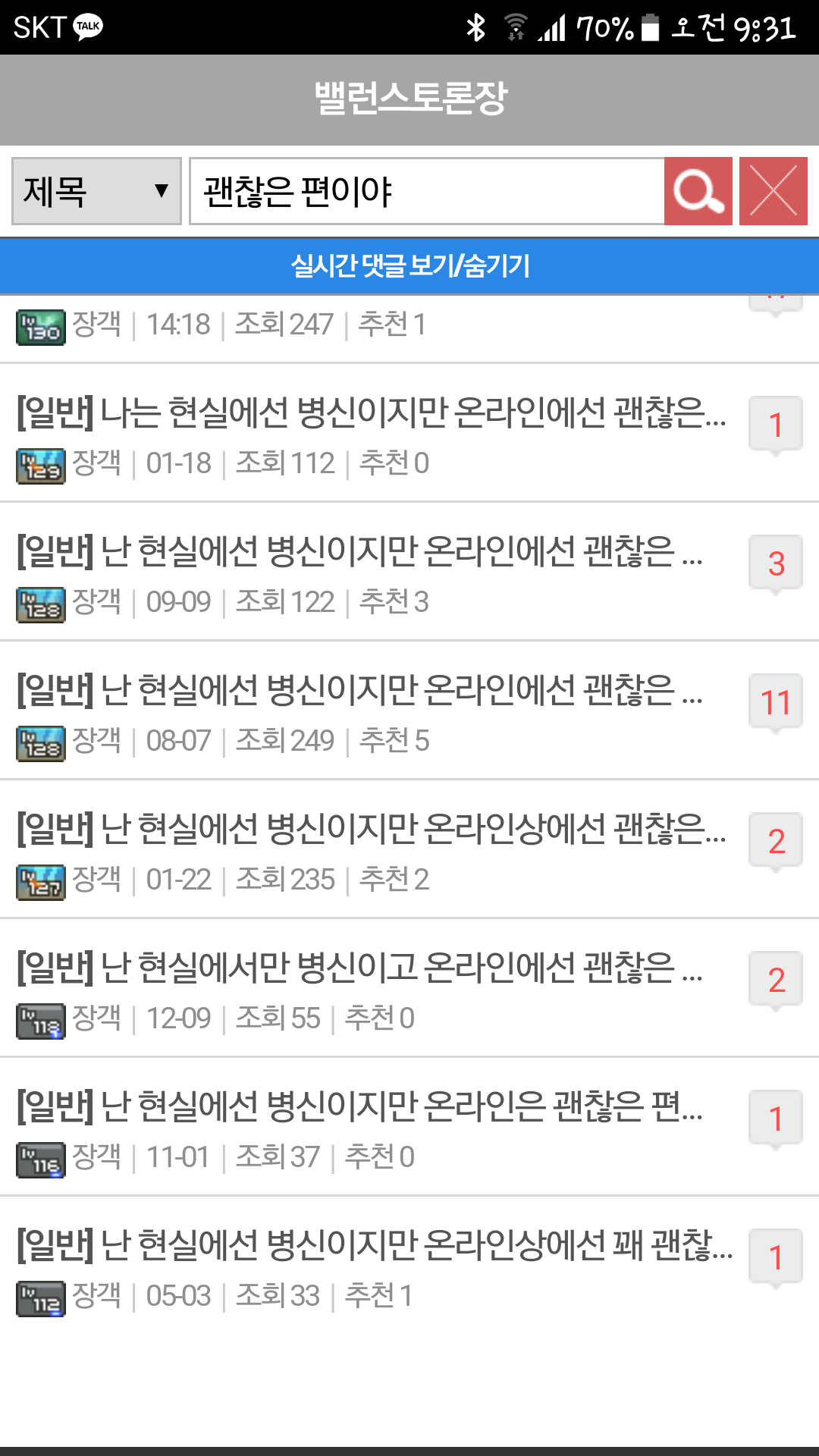Image resolution: width=819 pixels, height=1456 pixels.
Task: Run search with the magnifier icon
Action: 698,191
